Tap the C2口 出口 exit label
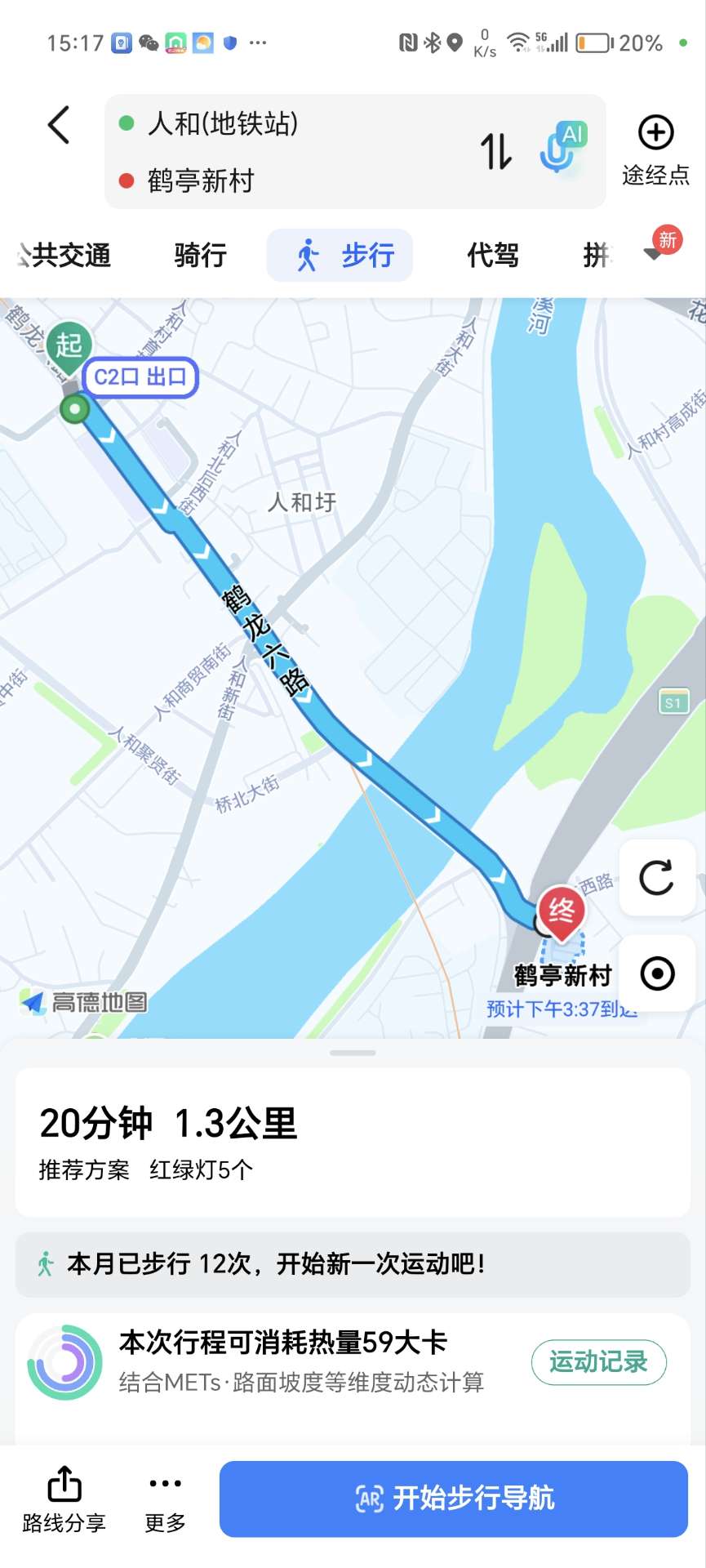This screenshot has height=1568, width=706. [x=140, y=377]
